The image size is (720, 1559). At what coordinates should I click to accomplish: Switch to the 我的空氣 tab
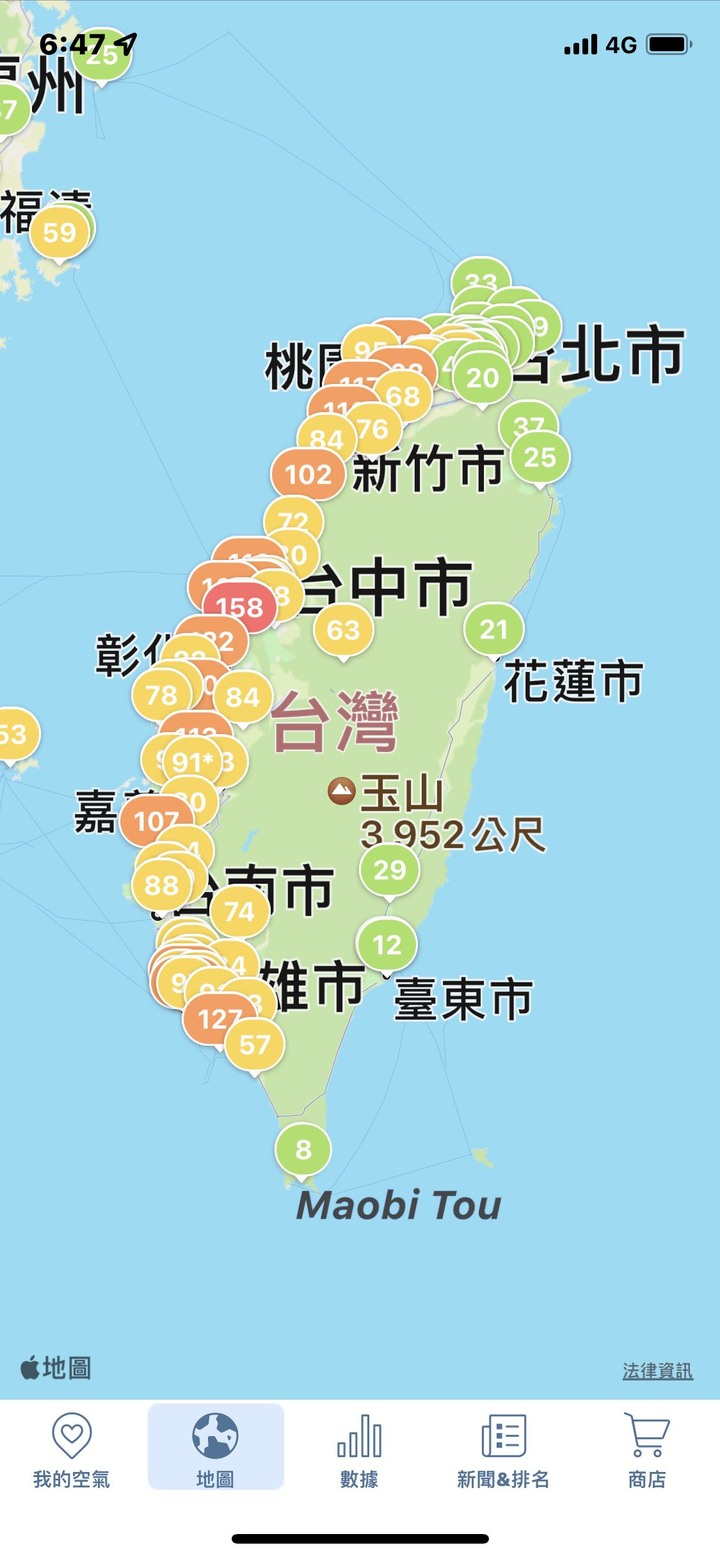point(71,1450)
